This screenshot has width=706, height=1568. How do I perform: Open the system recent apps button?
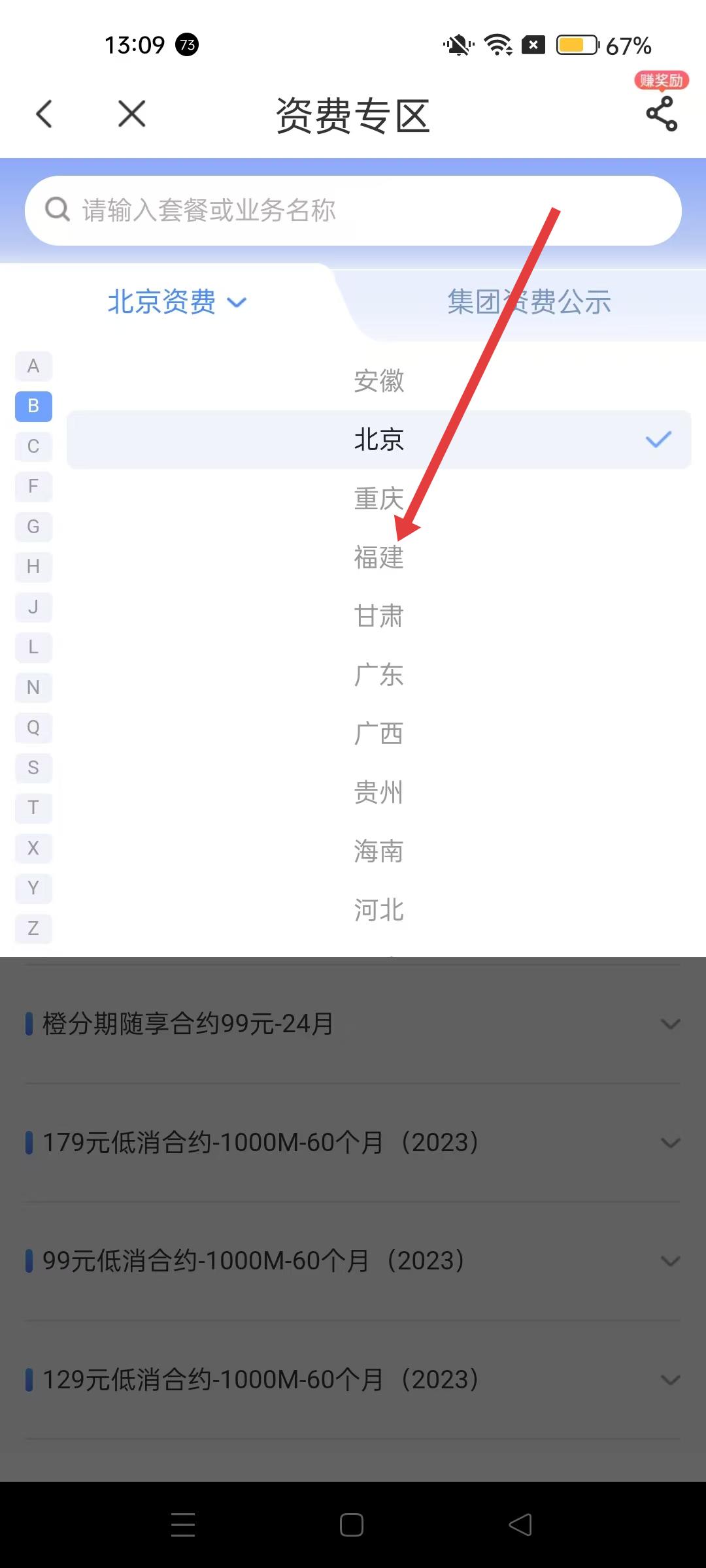click(183, 1525)
